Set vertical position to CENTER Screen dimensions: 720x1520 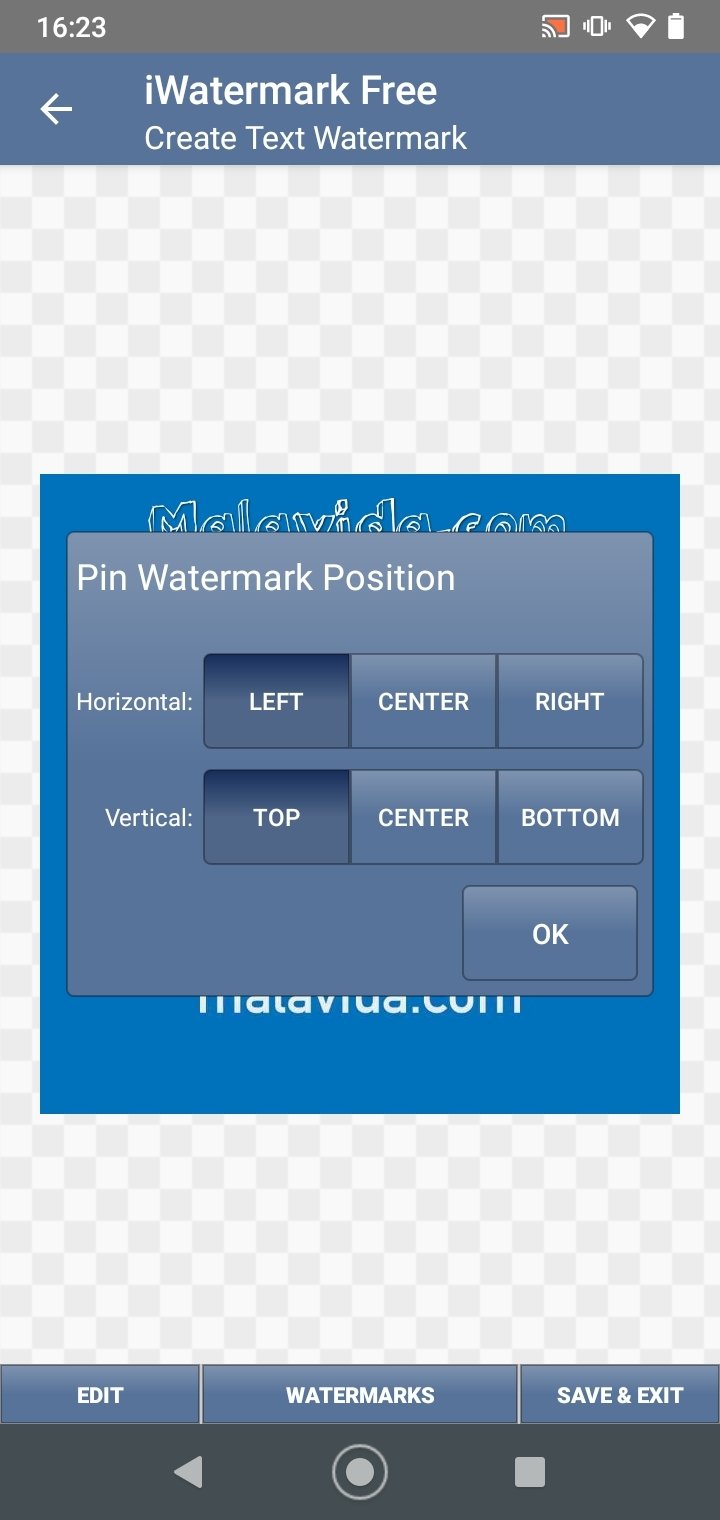coord(423,817)
